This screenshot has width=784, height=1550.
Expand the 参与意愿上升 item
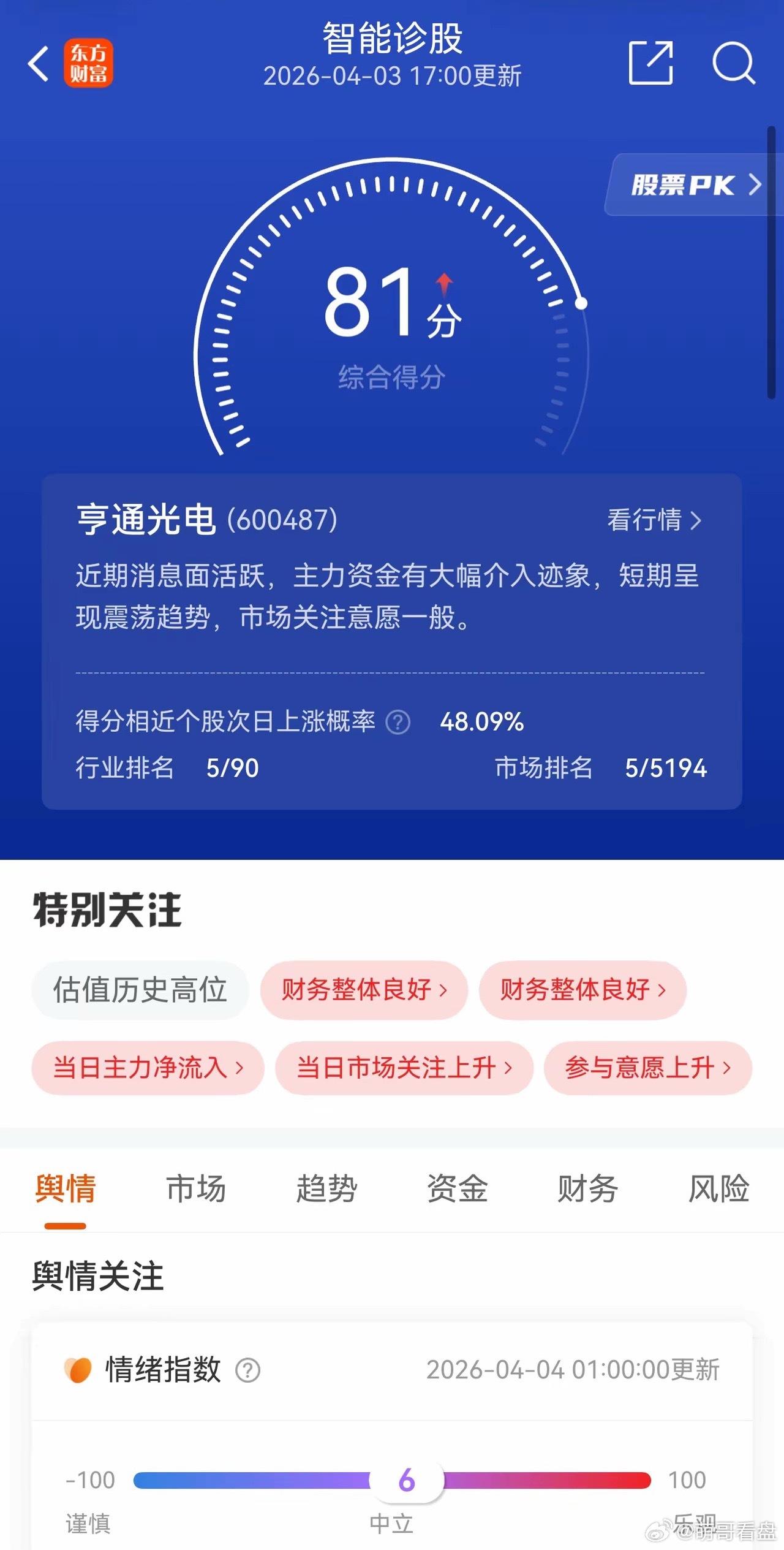coord(649,1067)
